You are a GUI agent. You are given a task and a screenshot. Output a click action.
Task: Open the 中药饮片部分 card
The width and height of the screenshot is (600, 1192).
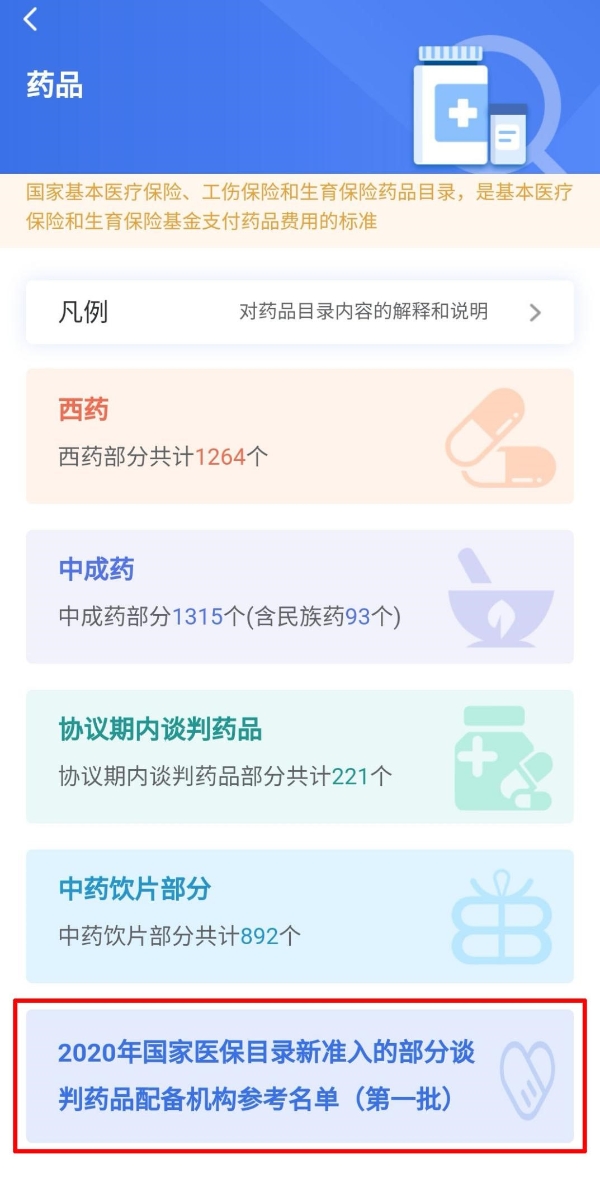pyautogui.click(x=300, y=916)
